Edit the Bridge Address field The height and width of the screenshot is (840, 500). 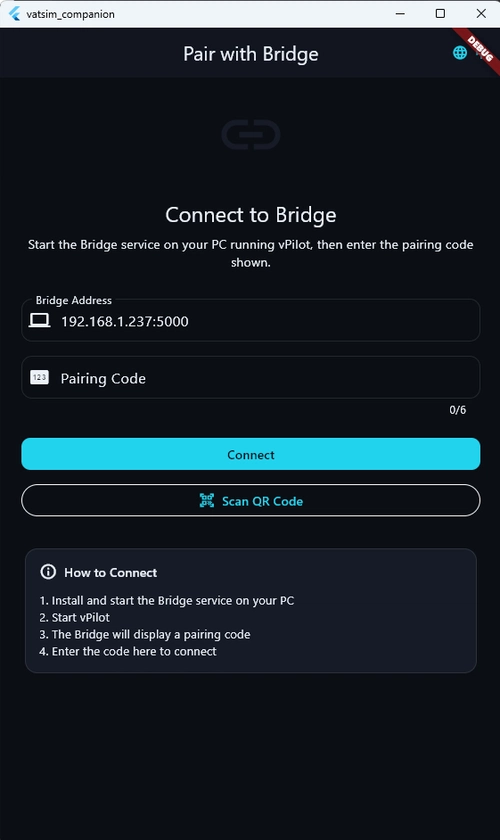pos(250,320)
